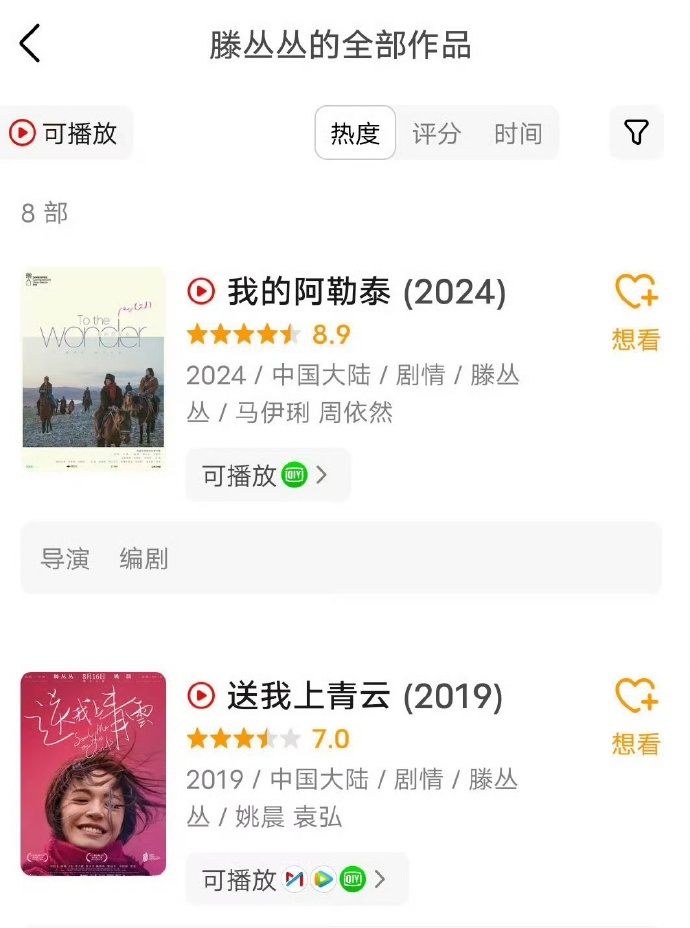This screenshot has width=690, height=928.
Task: View details for 送我上青云 (2019)
Action: [x=364, y=696]
